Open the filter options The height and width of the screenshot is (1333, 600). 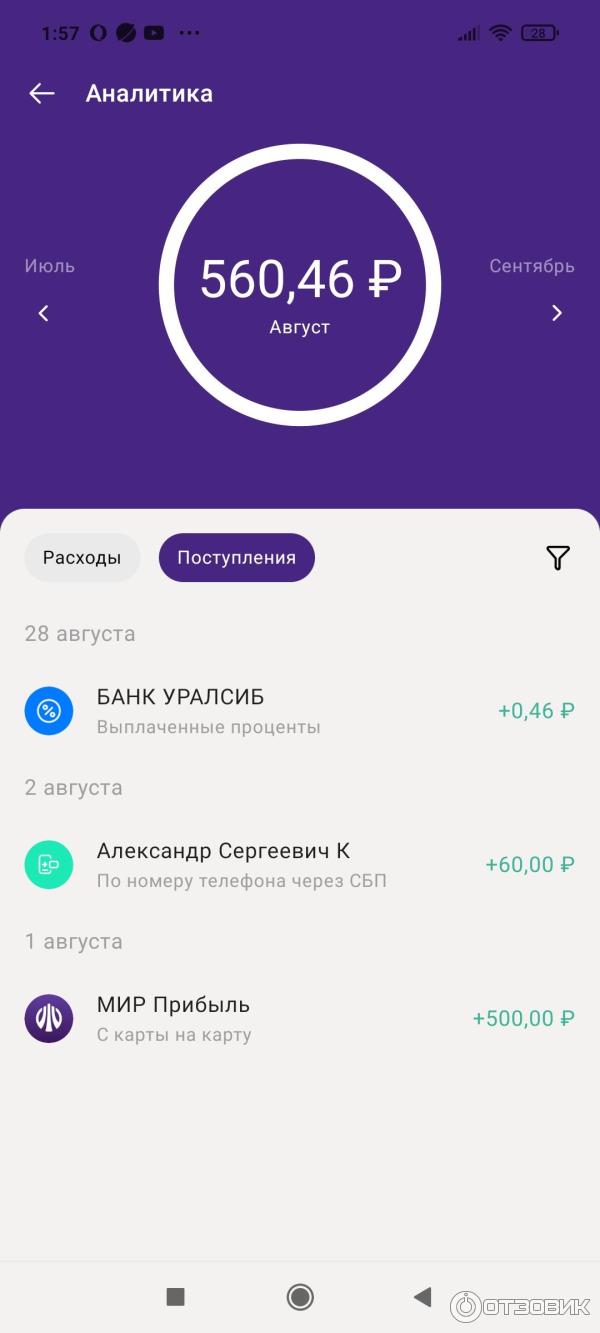[x=558, y=558]
